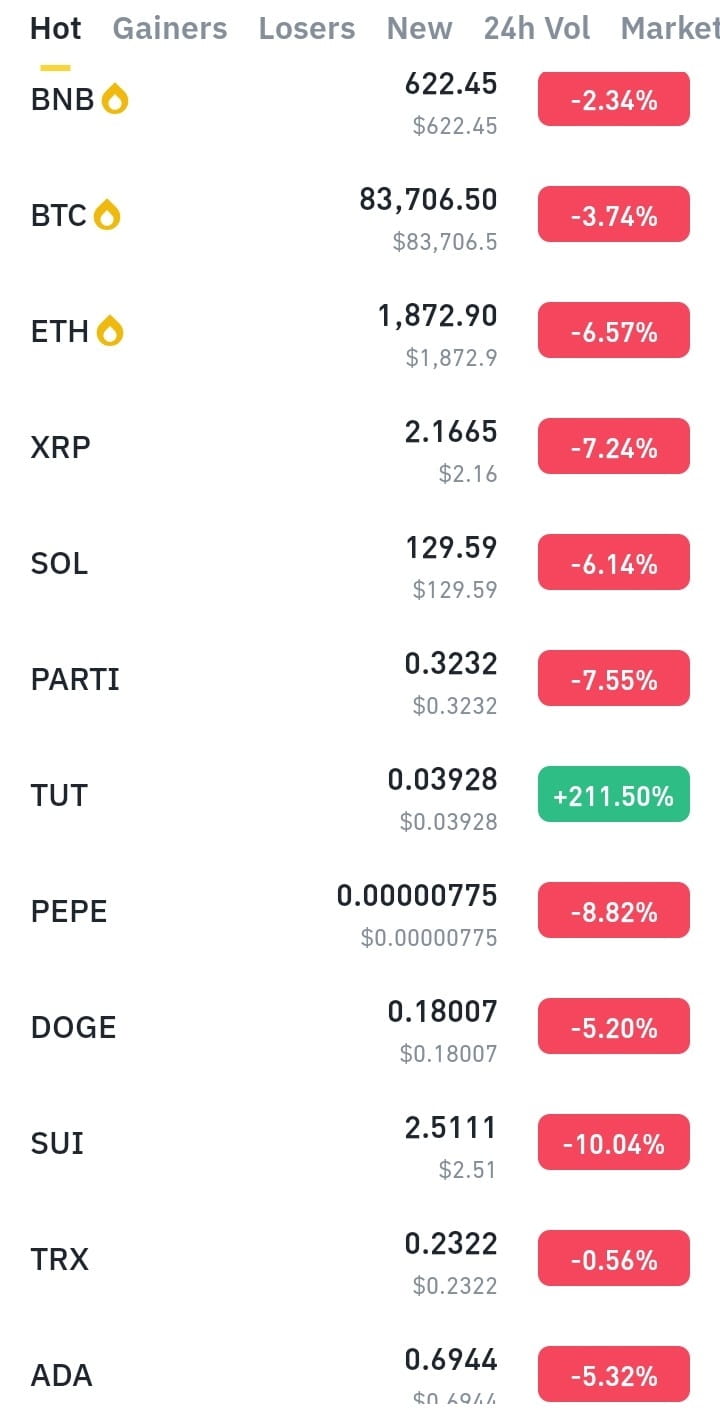View TRX price details
This screenshot has height=1416, width=720.
(x=360, y=1260)
